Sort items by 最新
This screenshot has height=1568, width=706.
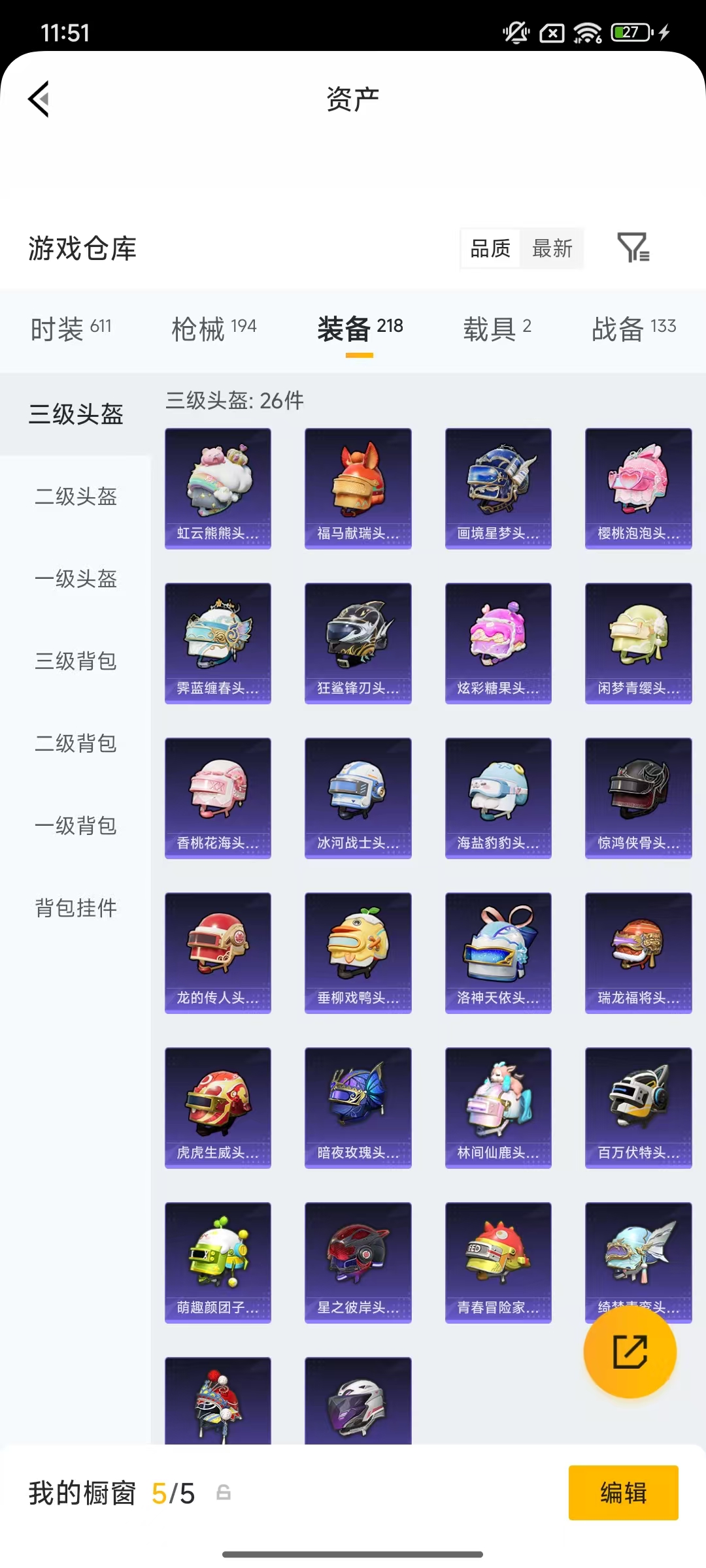pos(552,248)
